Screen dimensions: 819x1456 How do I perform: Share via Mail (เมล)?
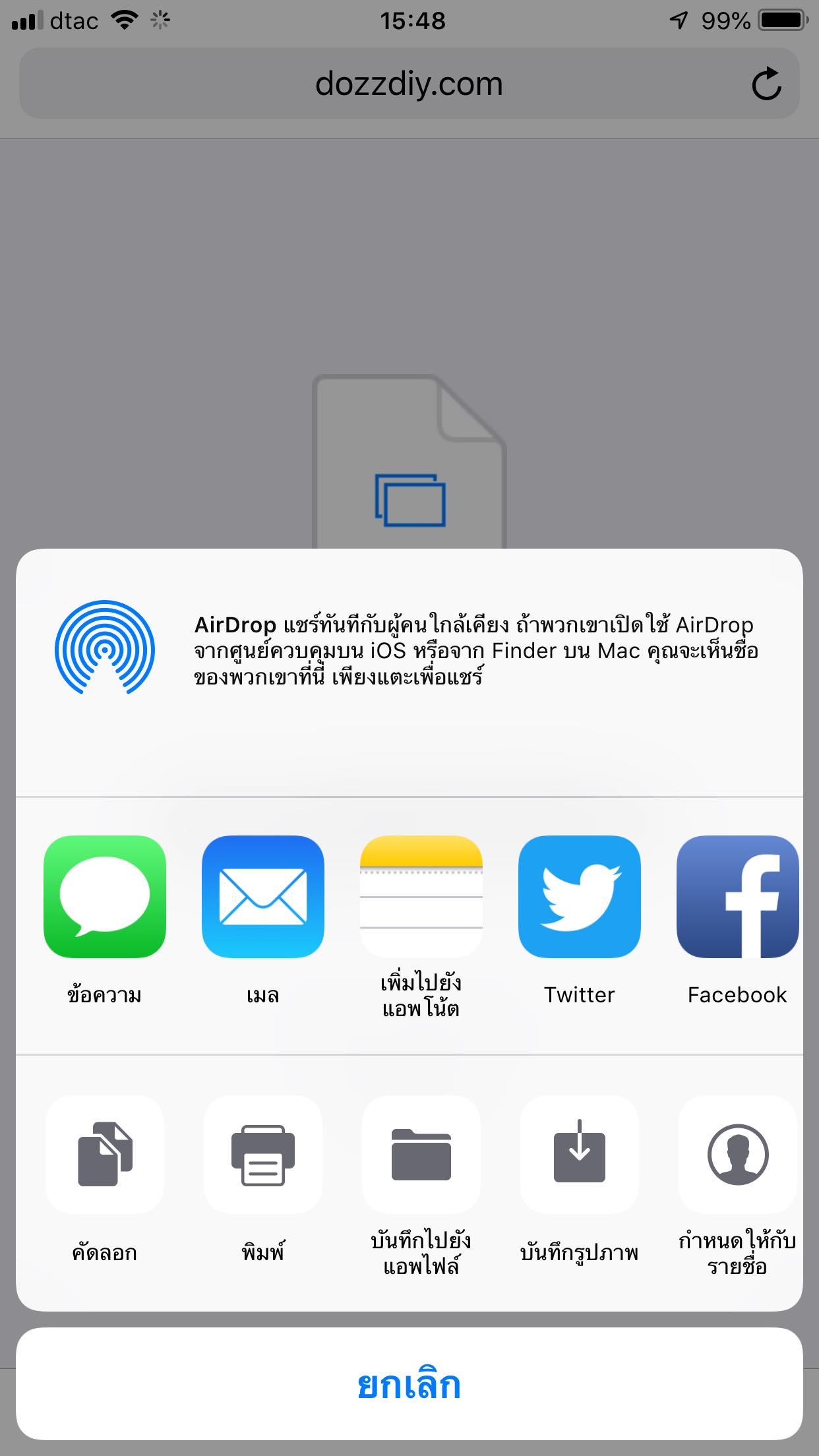tap(262, 897)
